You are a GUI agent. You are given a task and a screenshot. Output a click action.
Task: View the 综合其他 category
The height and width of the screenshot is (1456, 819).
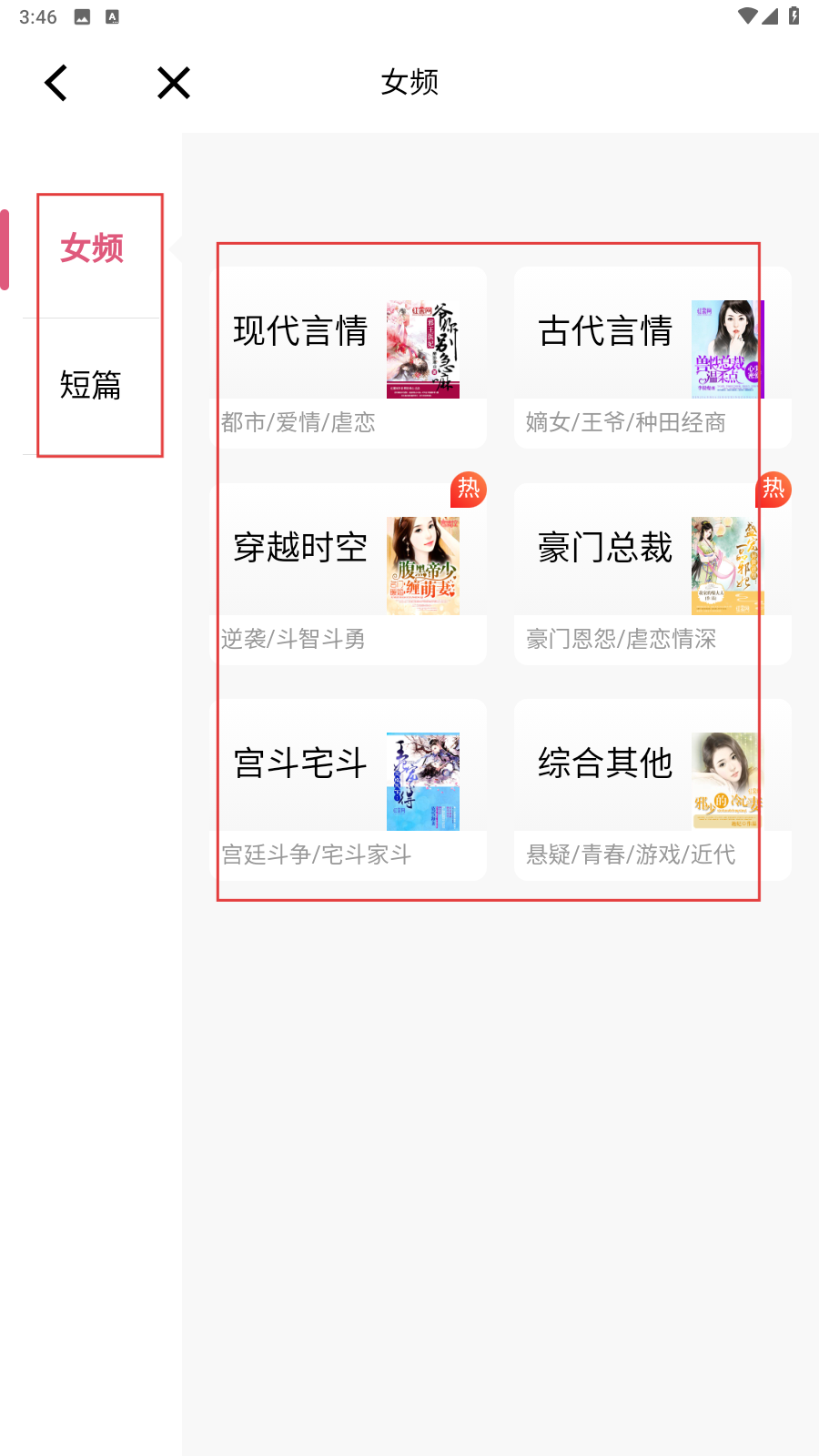point(652,789)
